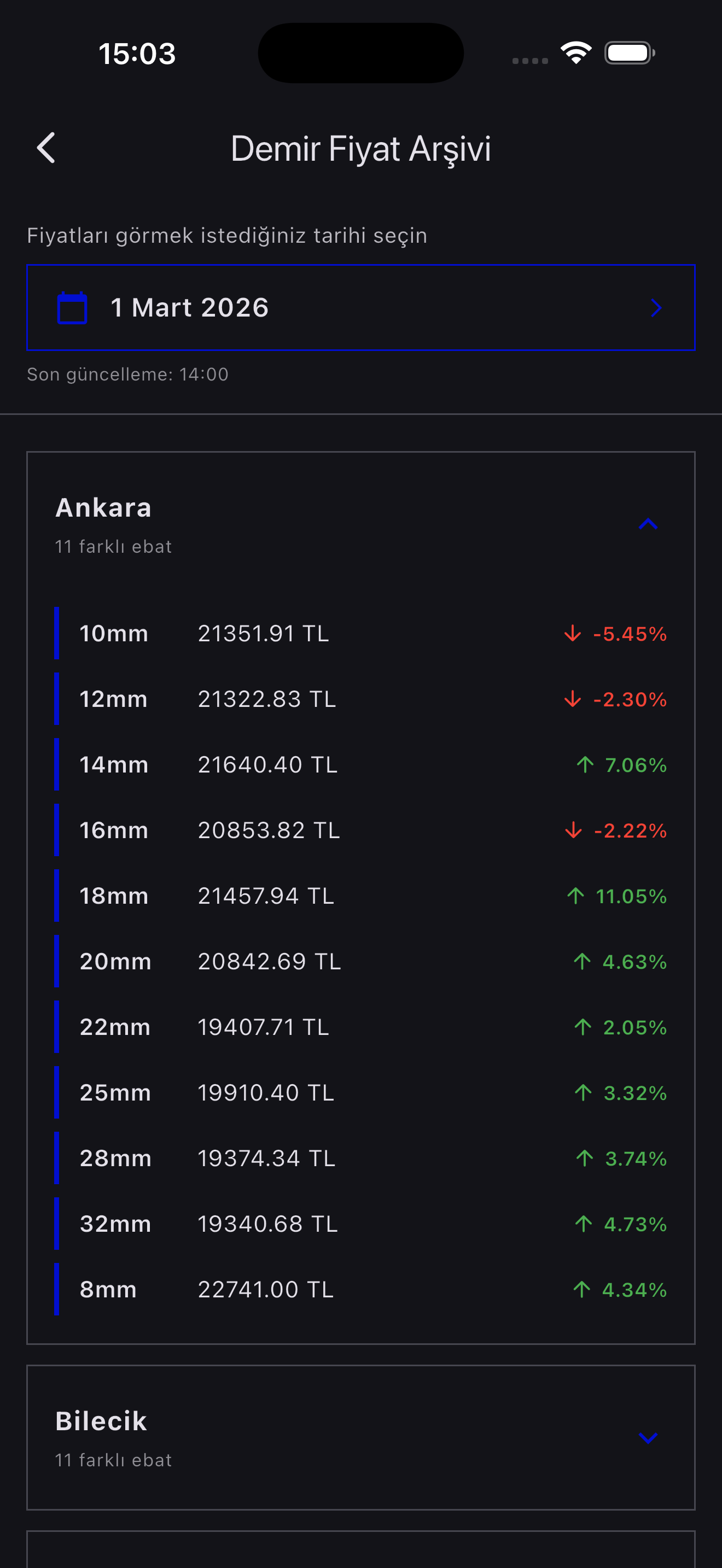This screenshot has width=722, height=1568.
Task: Tap the 32mm price value
Action: (x=268, y=1224)
